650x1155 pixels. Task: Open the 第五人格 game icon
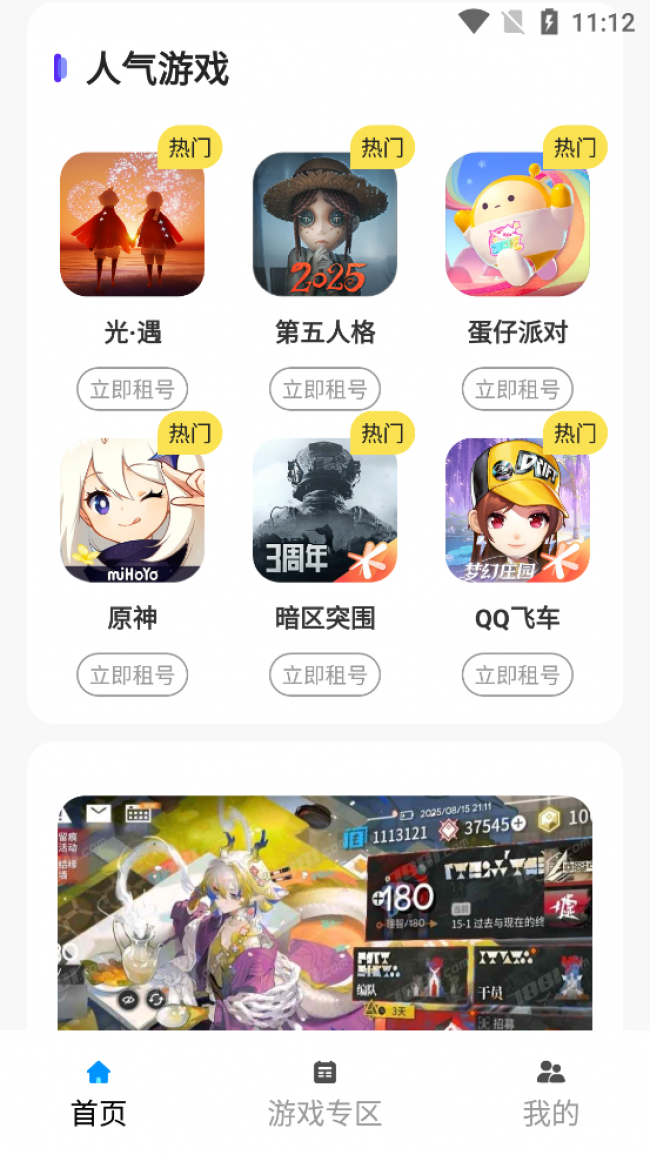[325, 224]
